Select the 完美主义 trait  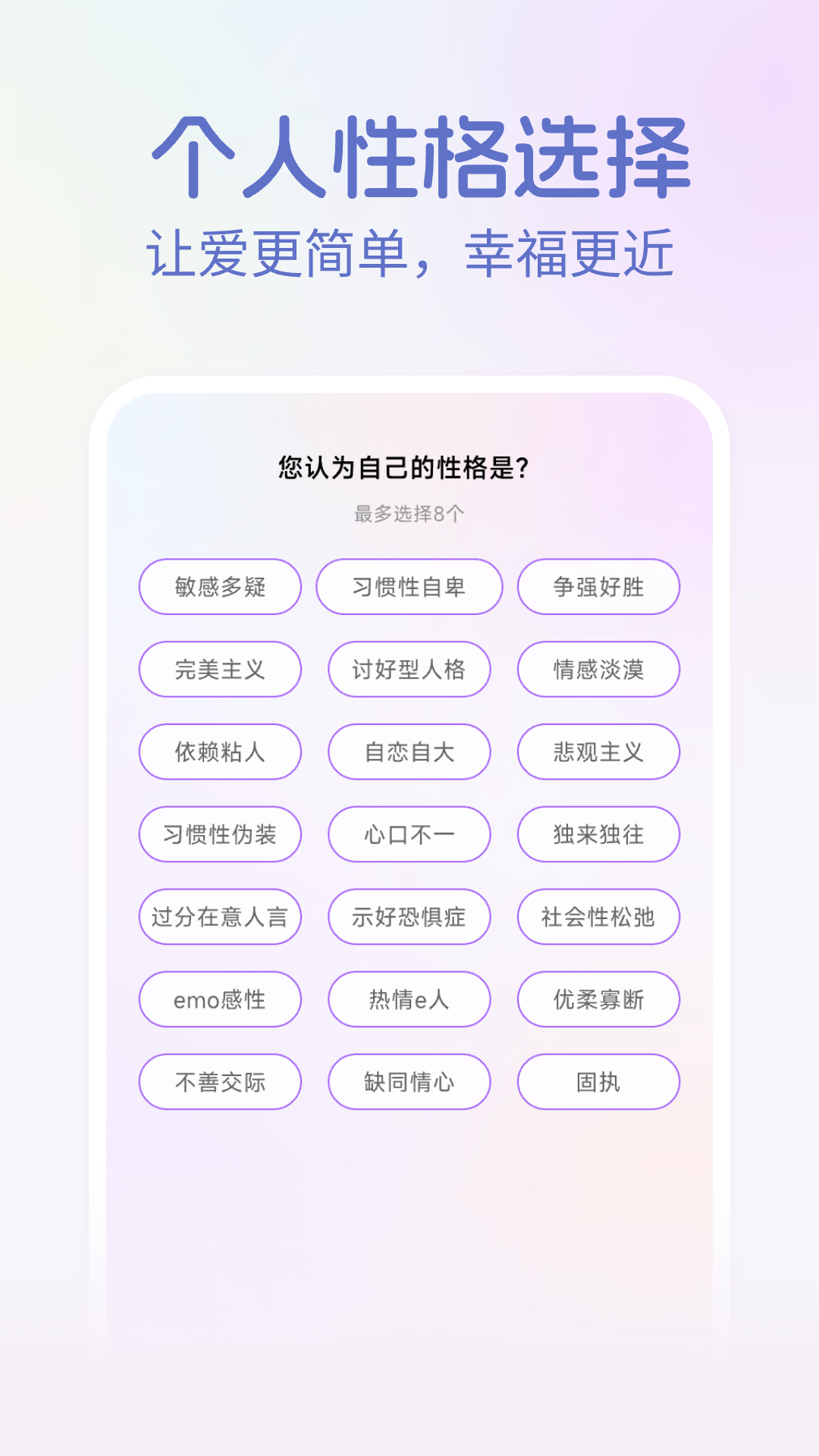pos(219,669)
